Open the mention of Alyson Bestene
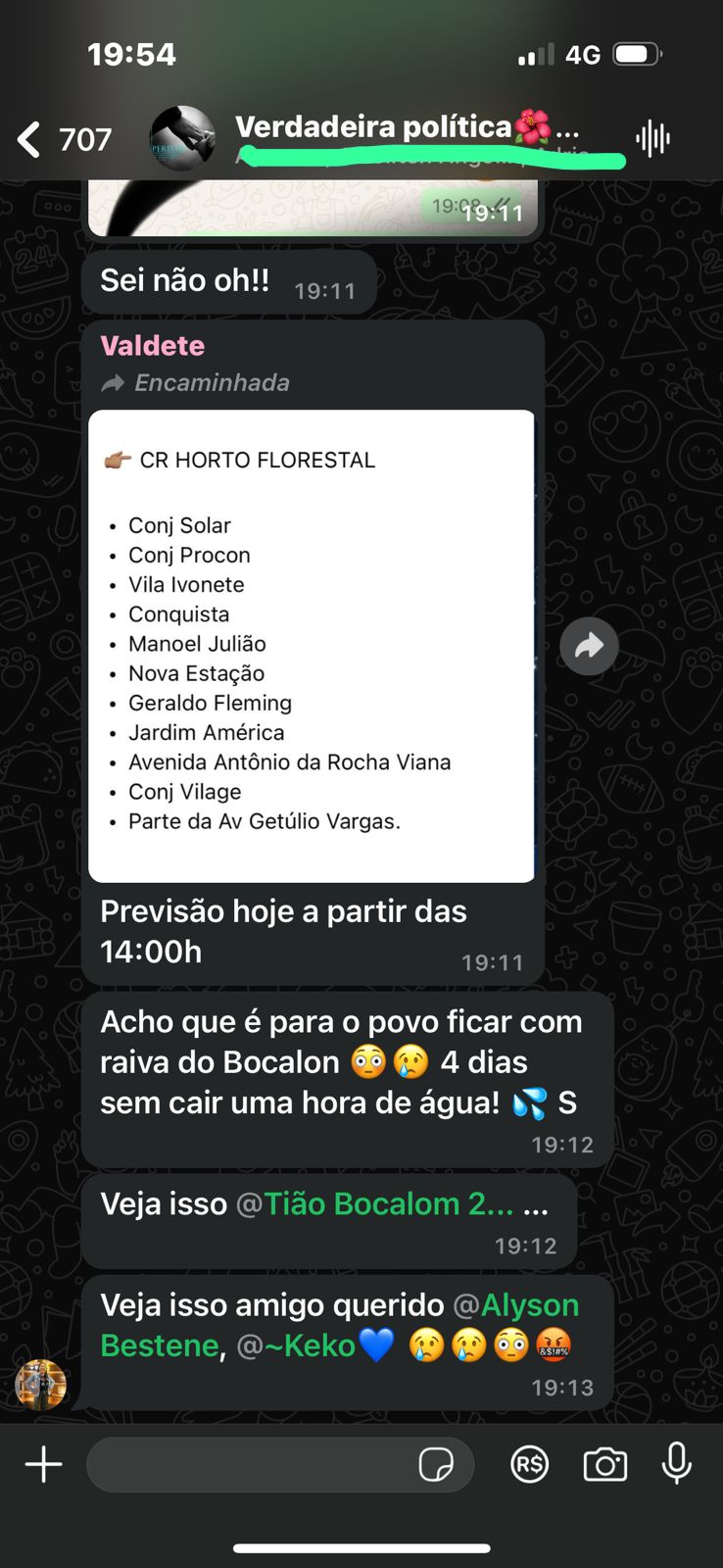The image size is (723, 1568). [x=339, y=1325]
